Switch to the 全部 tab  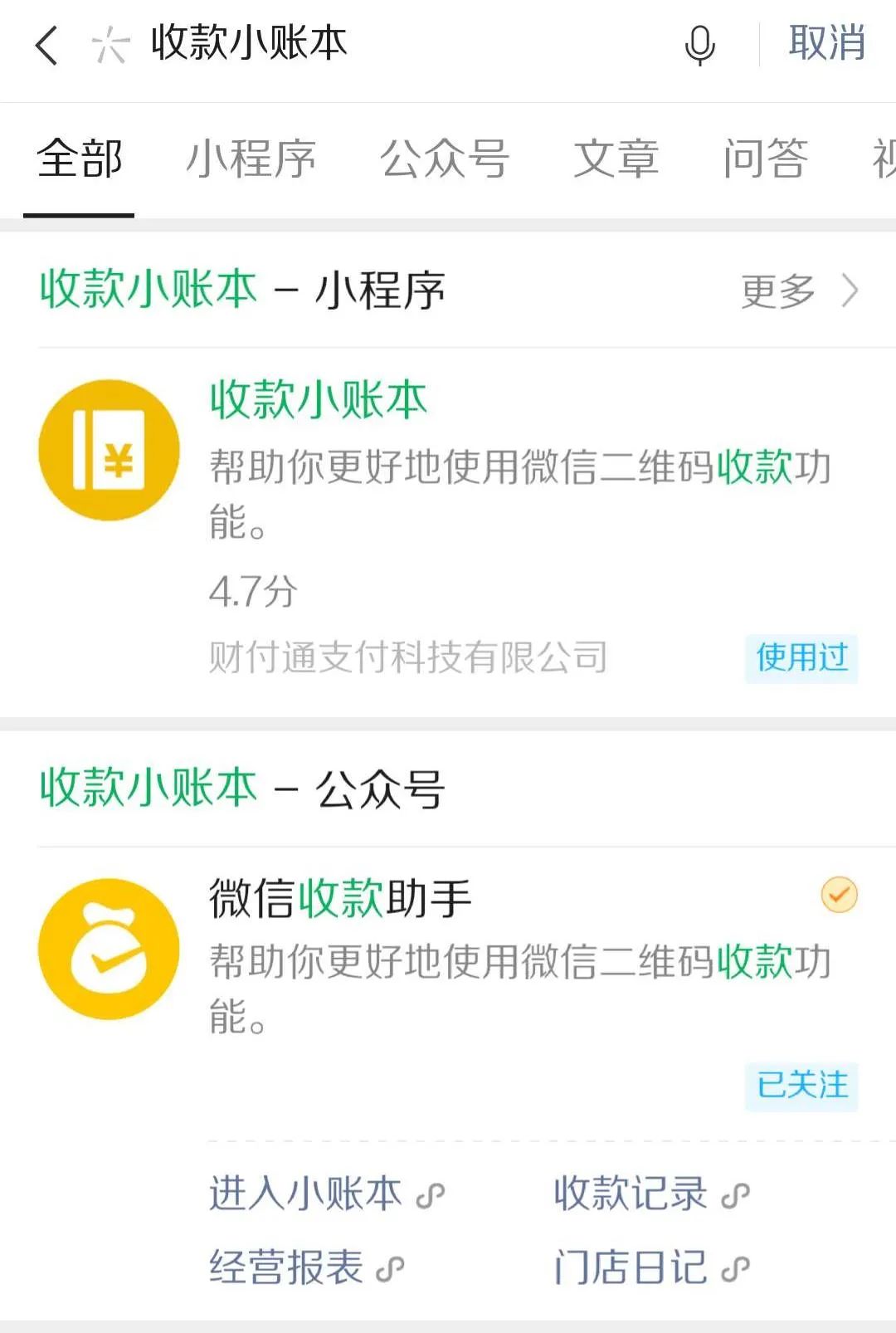[80, 159]
